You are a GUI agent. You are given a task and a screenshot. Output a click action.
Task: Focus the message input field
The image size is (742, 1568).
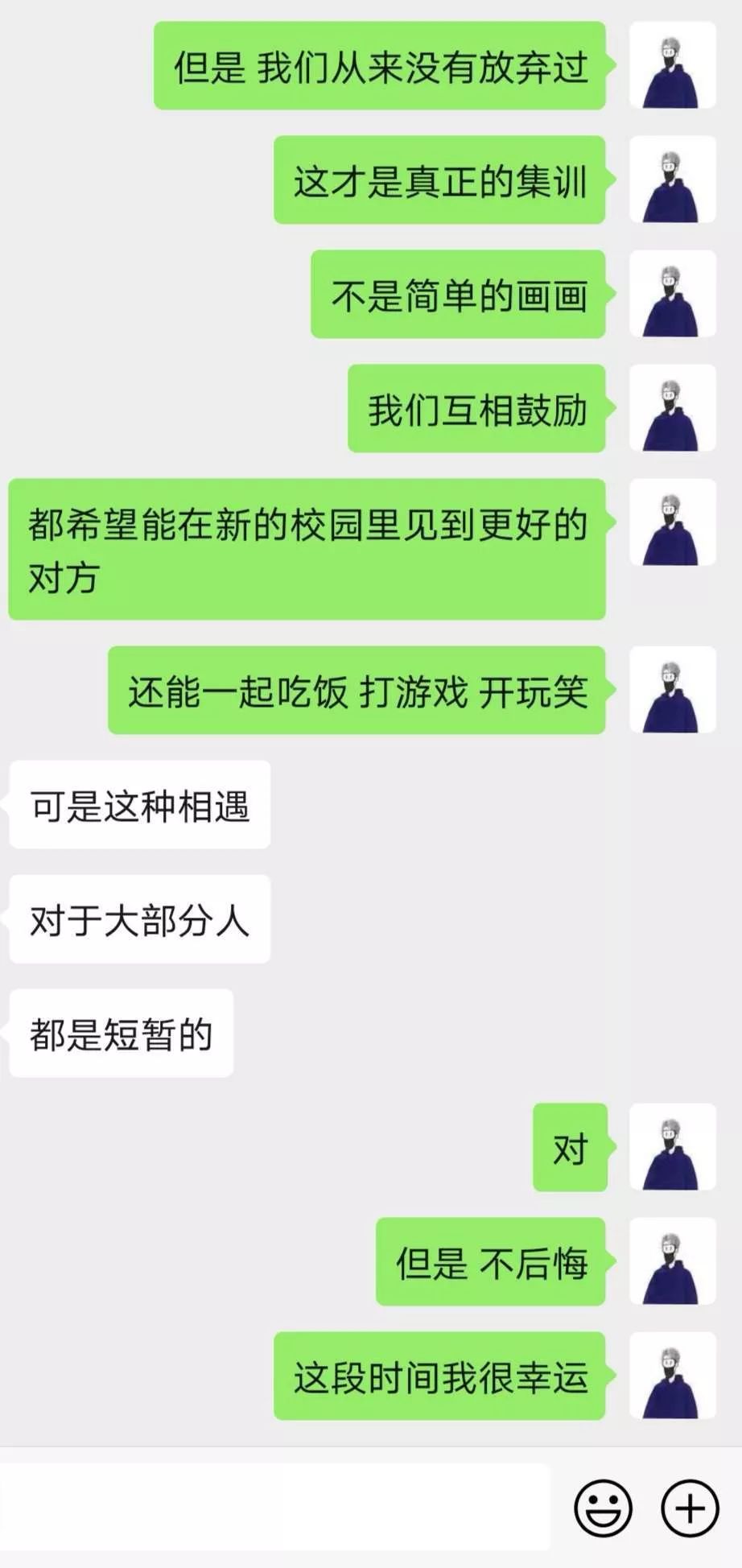pos(274,1508)
